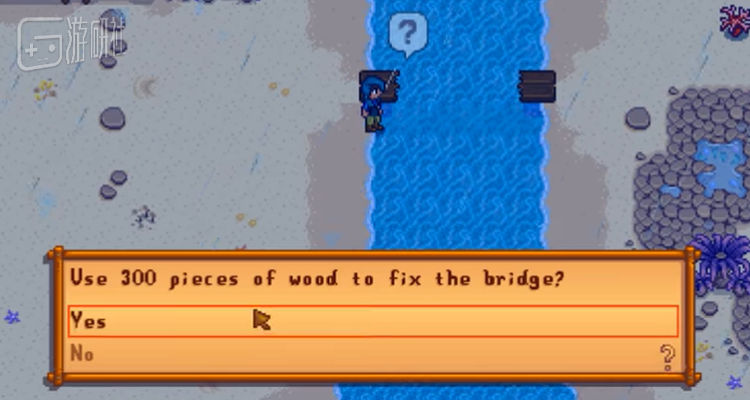750x400 pixels.
Task: Select Yes to fix the bridge
Action: 88,322
